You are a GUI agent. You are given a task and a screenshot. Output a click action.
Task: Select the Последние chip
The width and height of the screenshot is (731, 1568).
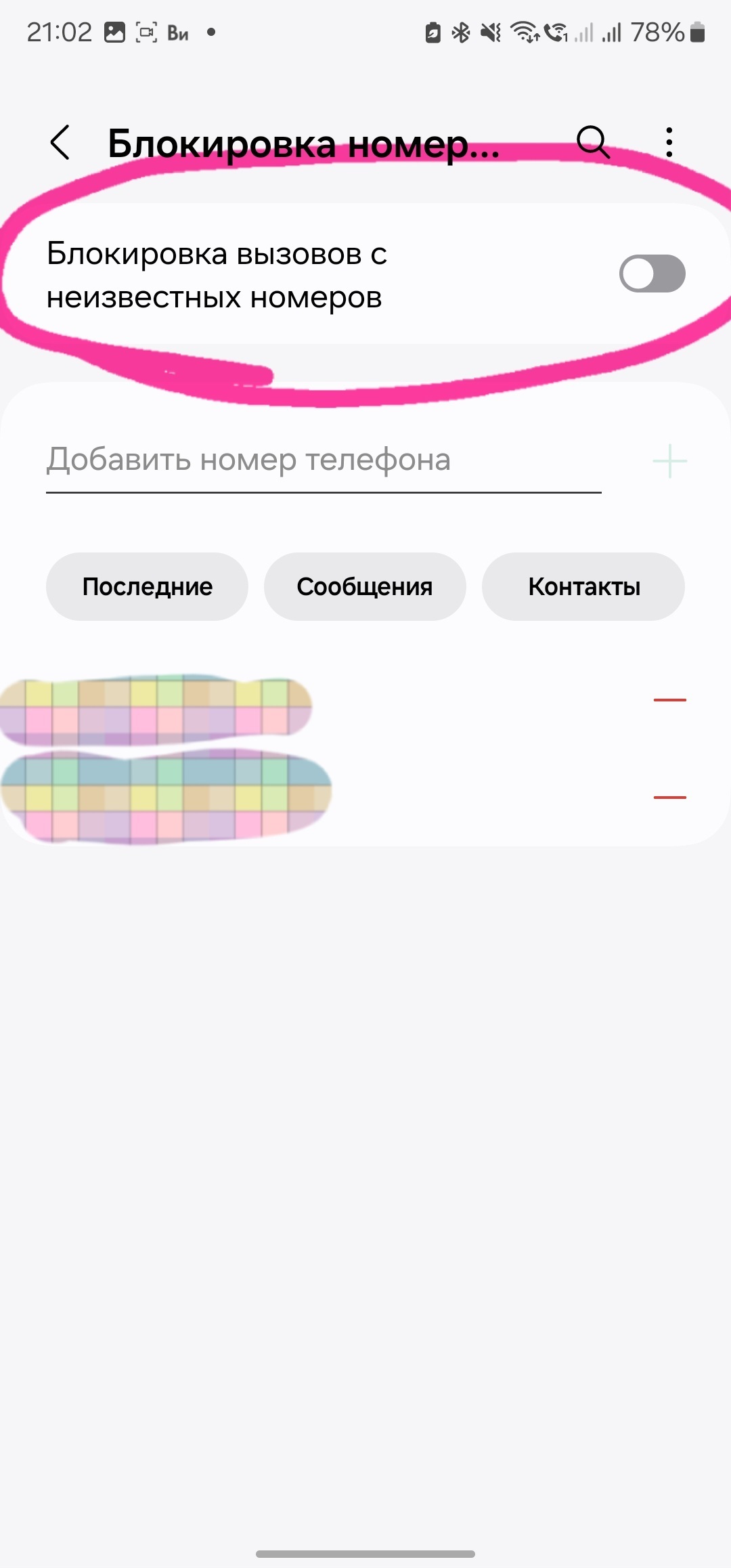[147, 587]
